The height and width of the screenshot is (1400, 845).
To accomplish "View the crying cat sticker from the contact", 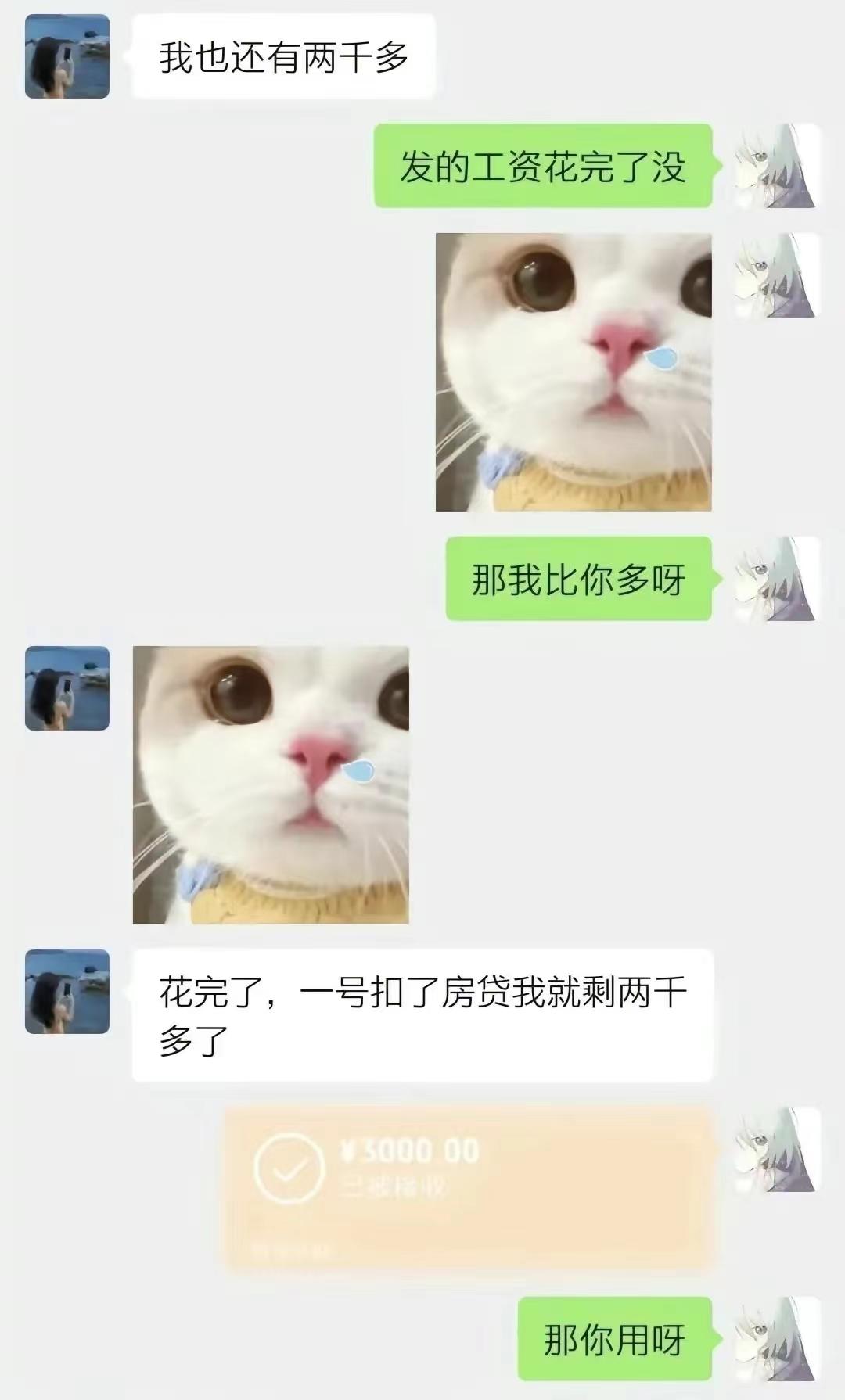I will [x=271, y=784].
